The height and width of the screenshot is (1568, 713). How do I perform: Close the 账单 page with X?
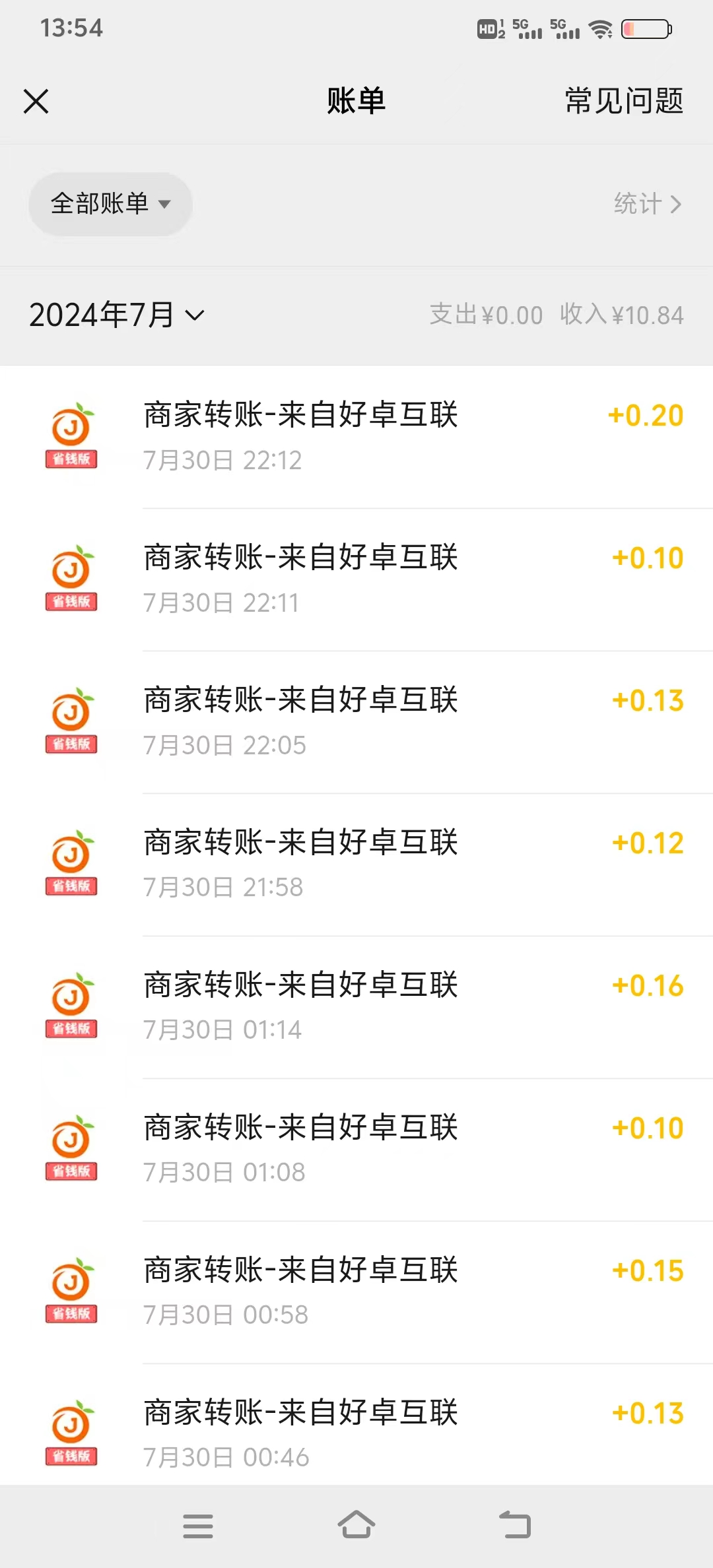[x=36, y=102]
